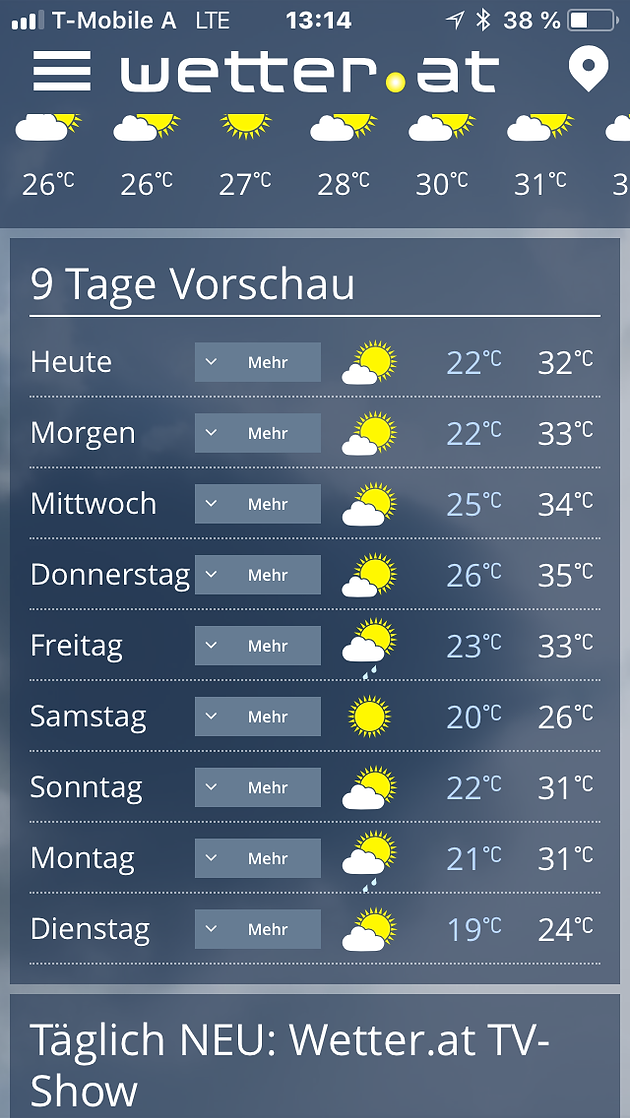Open Mehr for Montag

click(258, 858)
